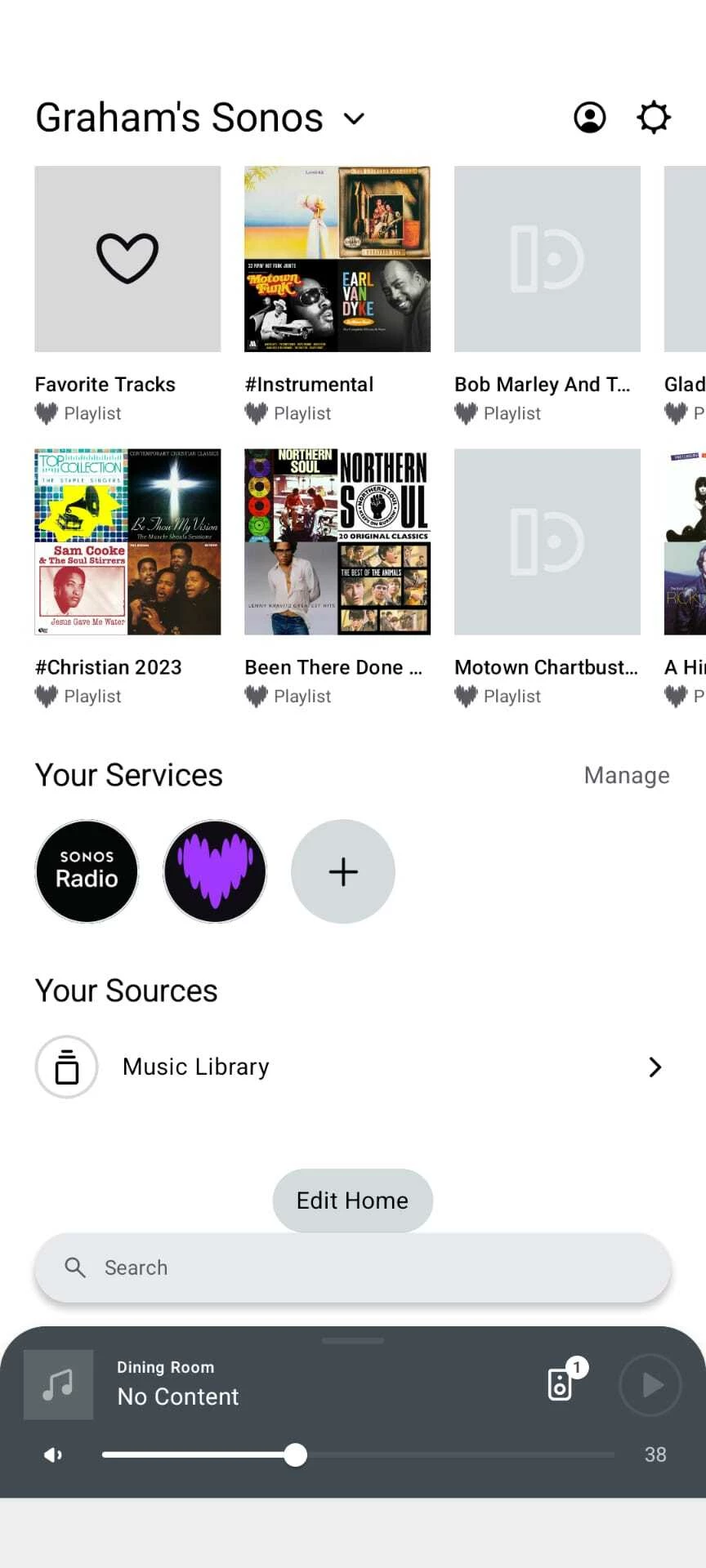The width and height of the screenshot is (706, 1568).
Task: Open the Been There Done playlist
Action: (337, 541)
